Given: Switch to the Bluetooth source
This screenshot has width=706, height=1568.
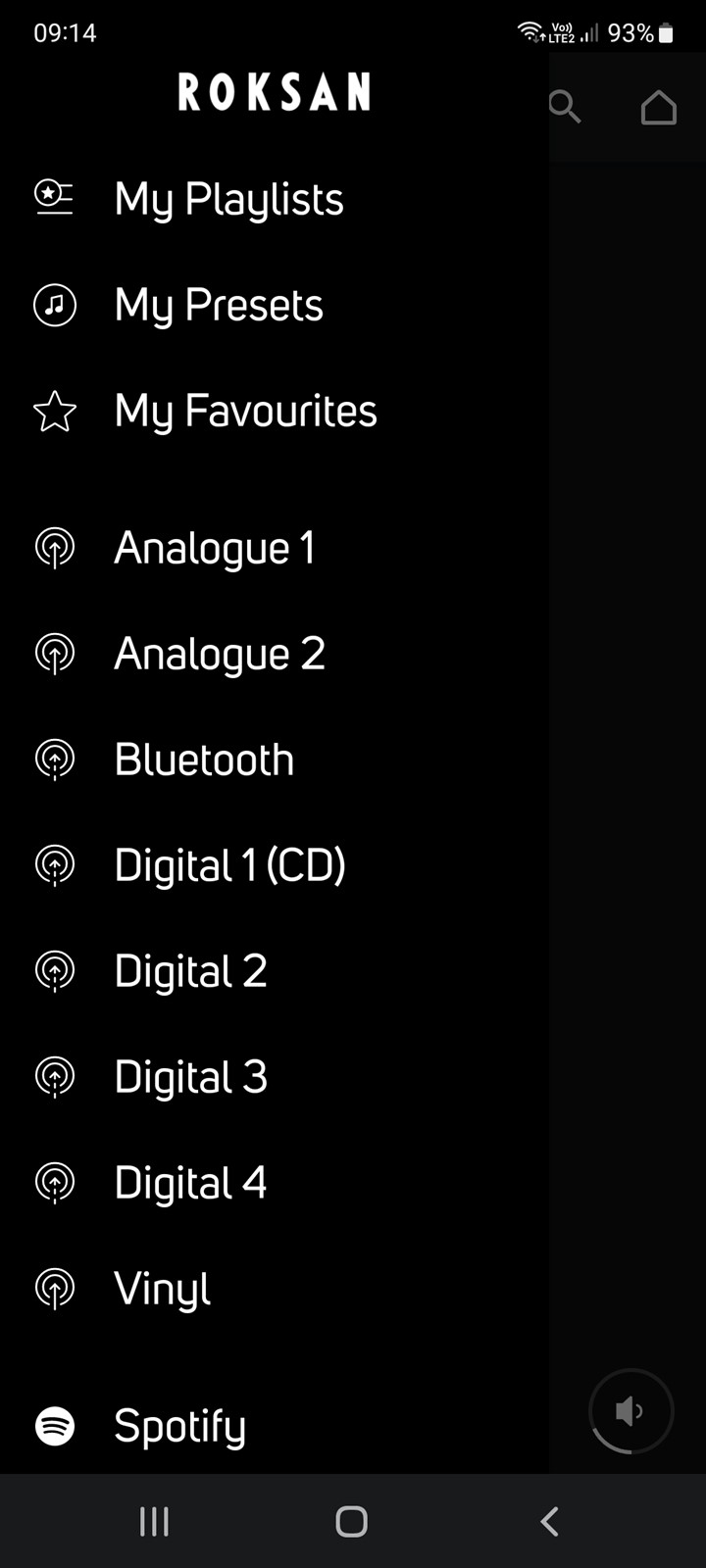Looking at the screenshot, I should (275, 759).
